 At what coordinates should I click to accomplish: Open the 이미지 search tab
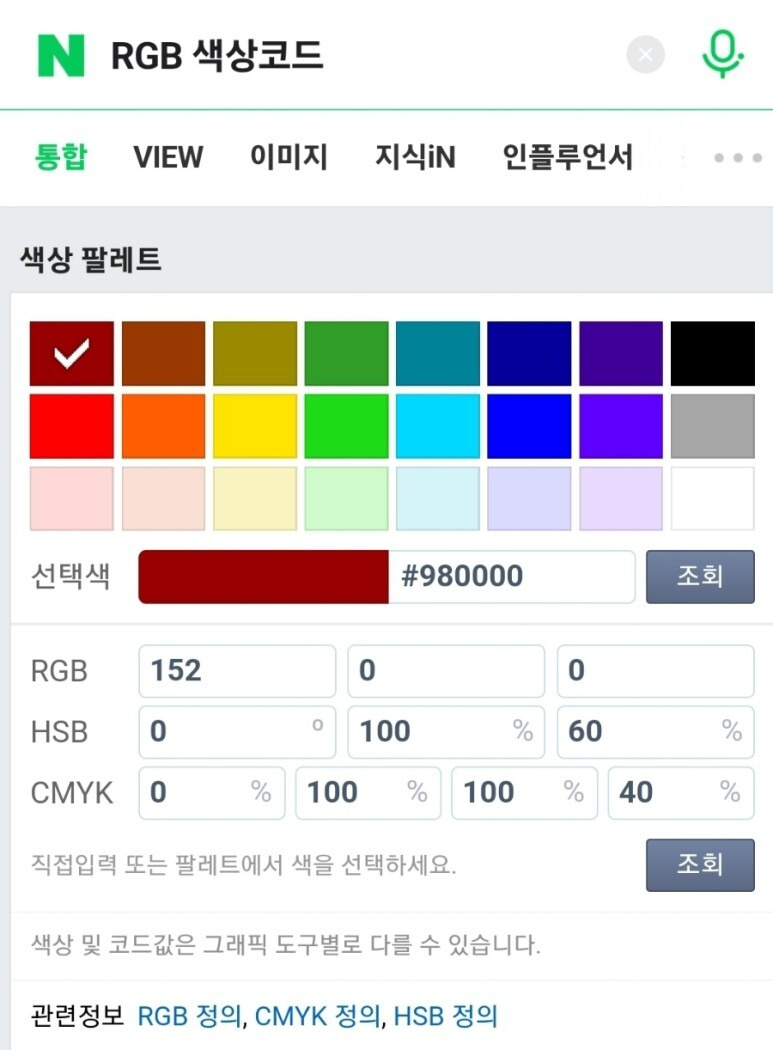click(289, 157)
